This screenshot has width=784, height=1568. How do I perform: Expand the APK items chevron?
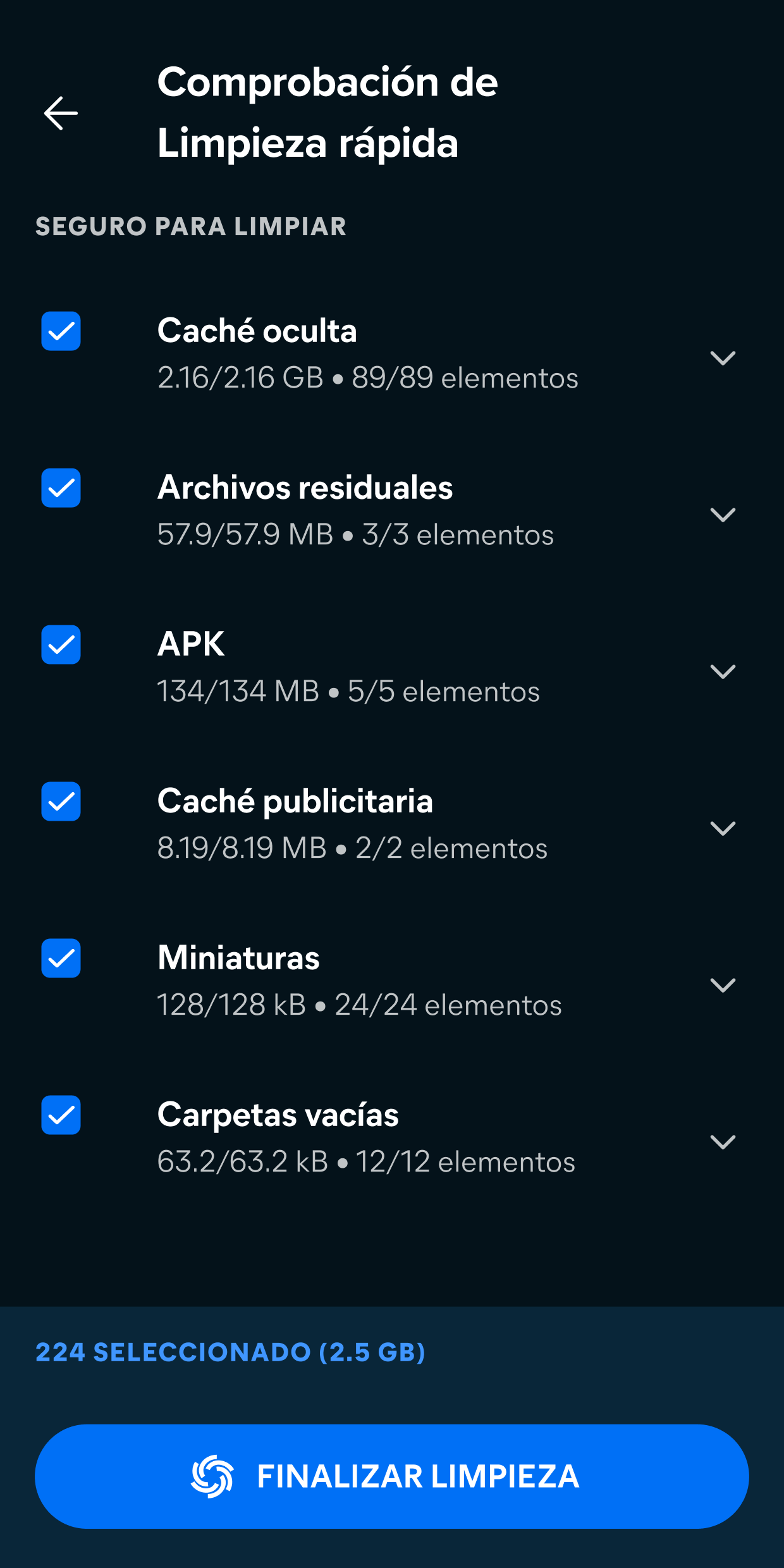pos(723,671)
